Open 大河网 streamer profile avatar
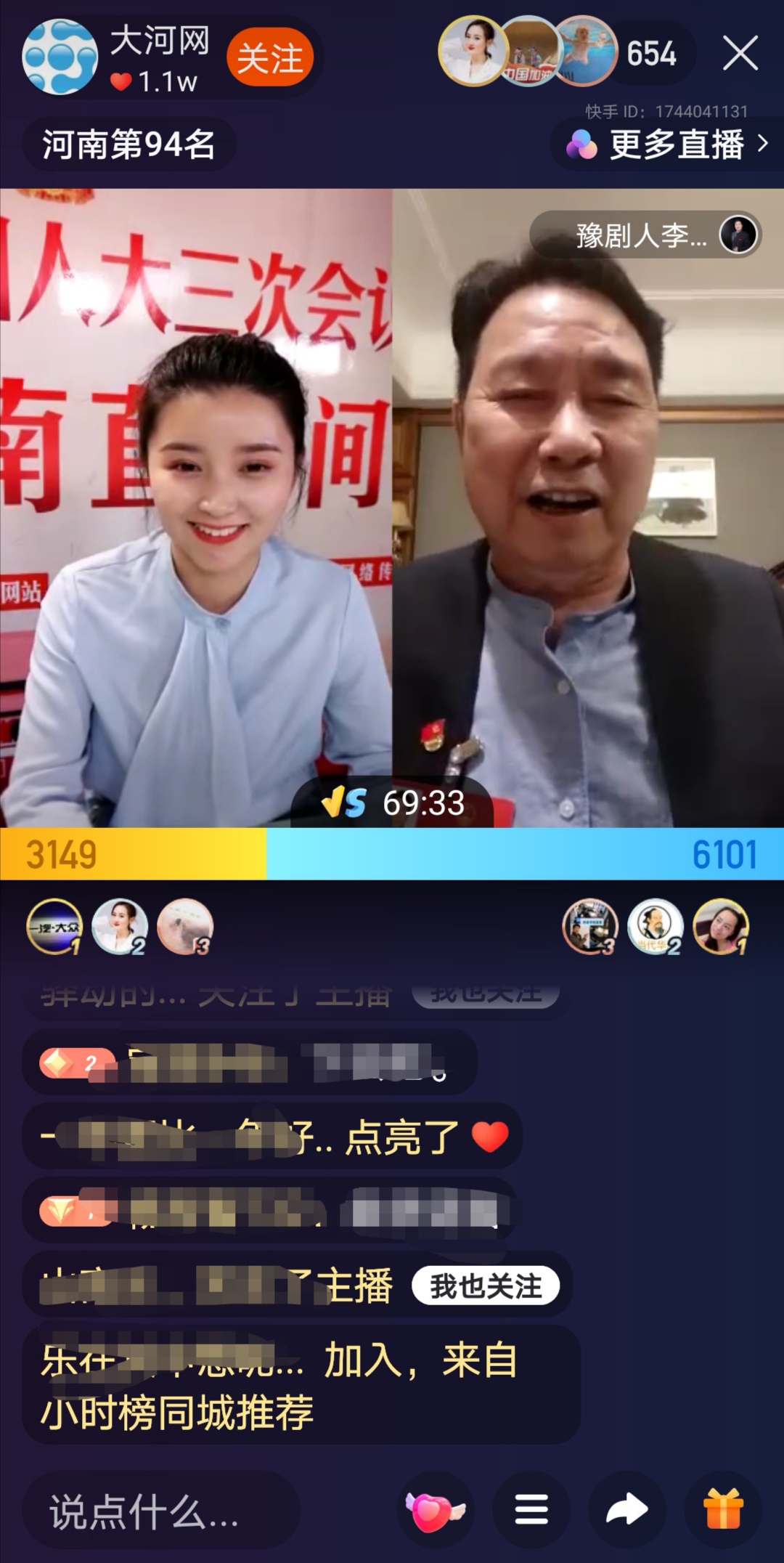Image resolution: width=784 pixels, height=1563 pixels. click(x=60, y=57)
